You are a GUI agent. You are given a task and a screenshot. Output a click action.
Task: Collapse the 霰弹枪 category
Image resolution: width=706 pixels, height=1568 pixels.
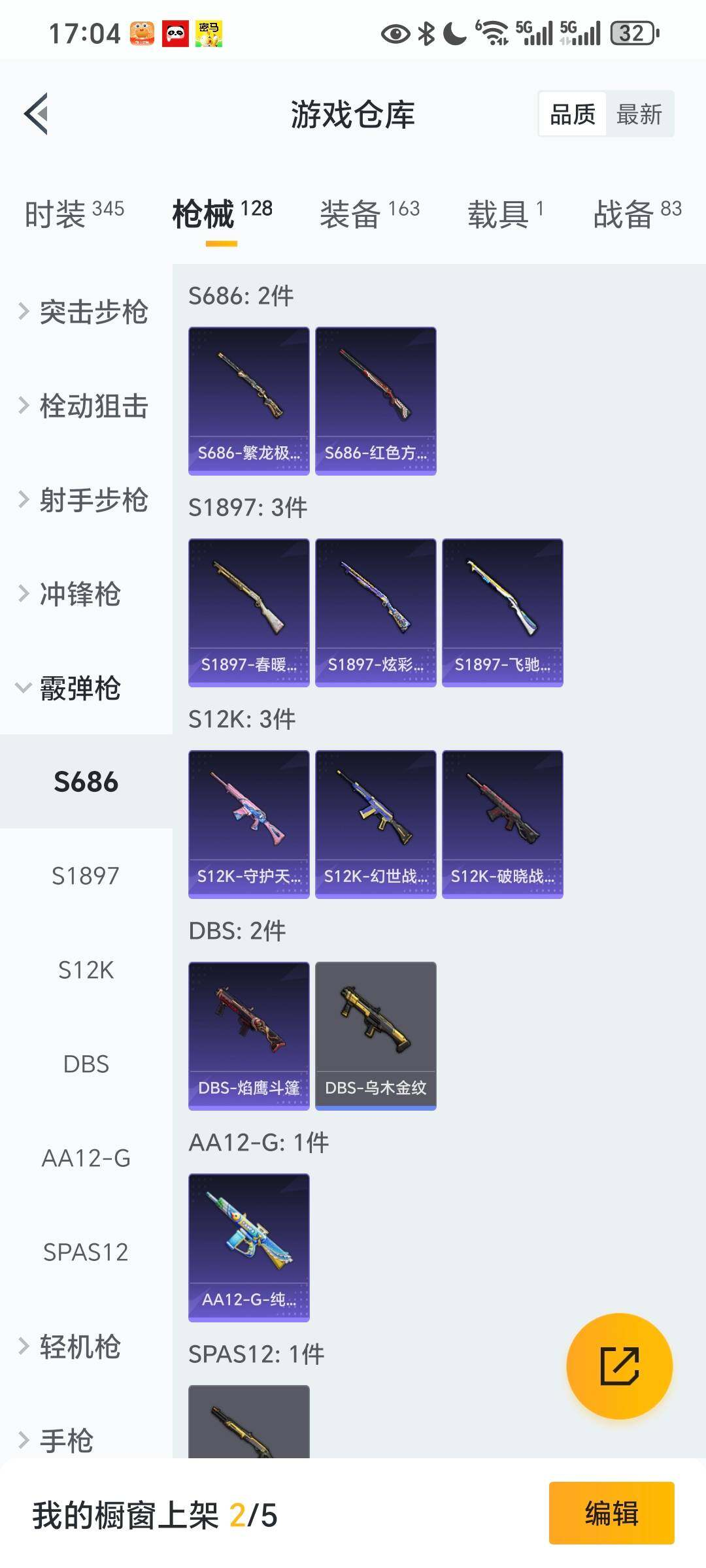pos(72,688)
